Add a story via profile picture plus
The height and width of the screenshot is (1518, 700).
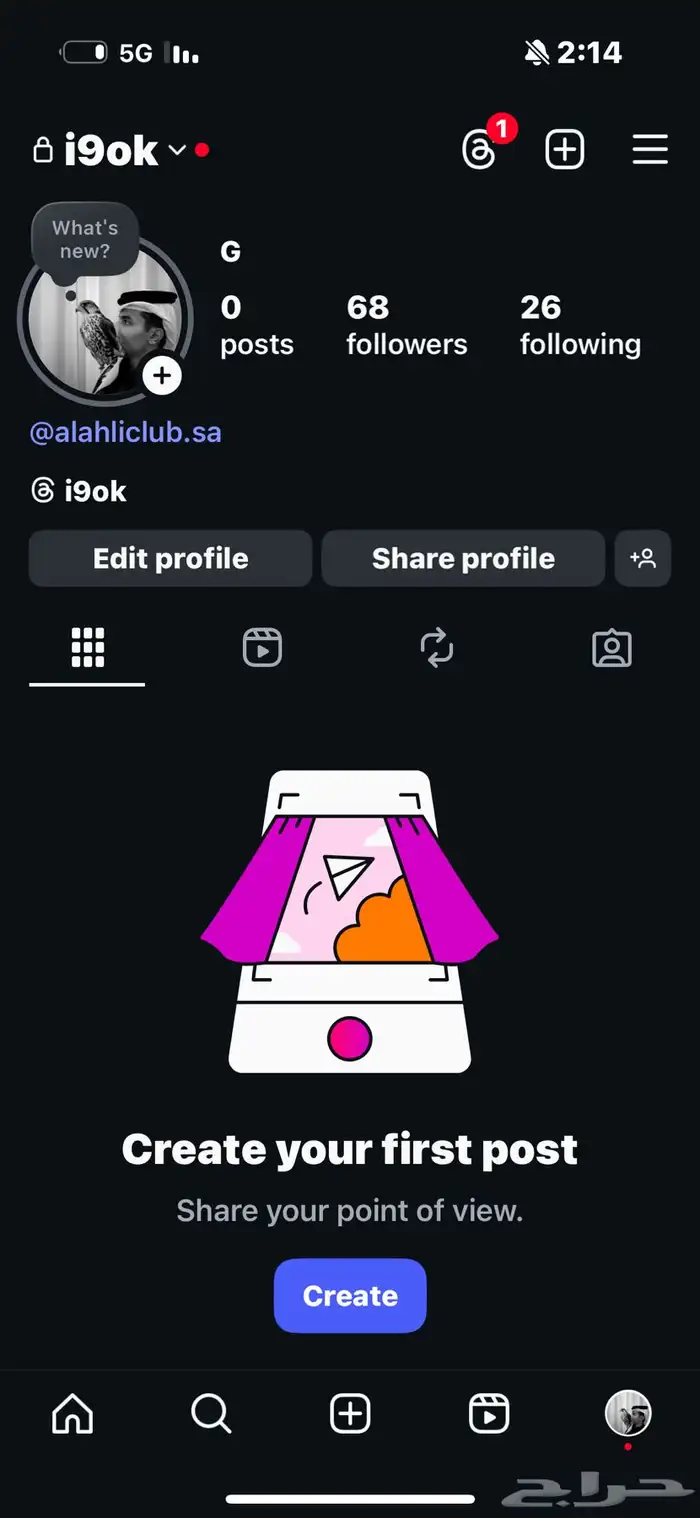pos(162,377)
